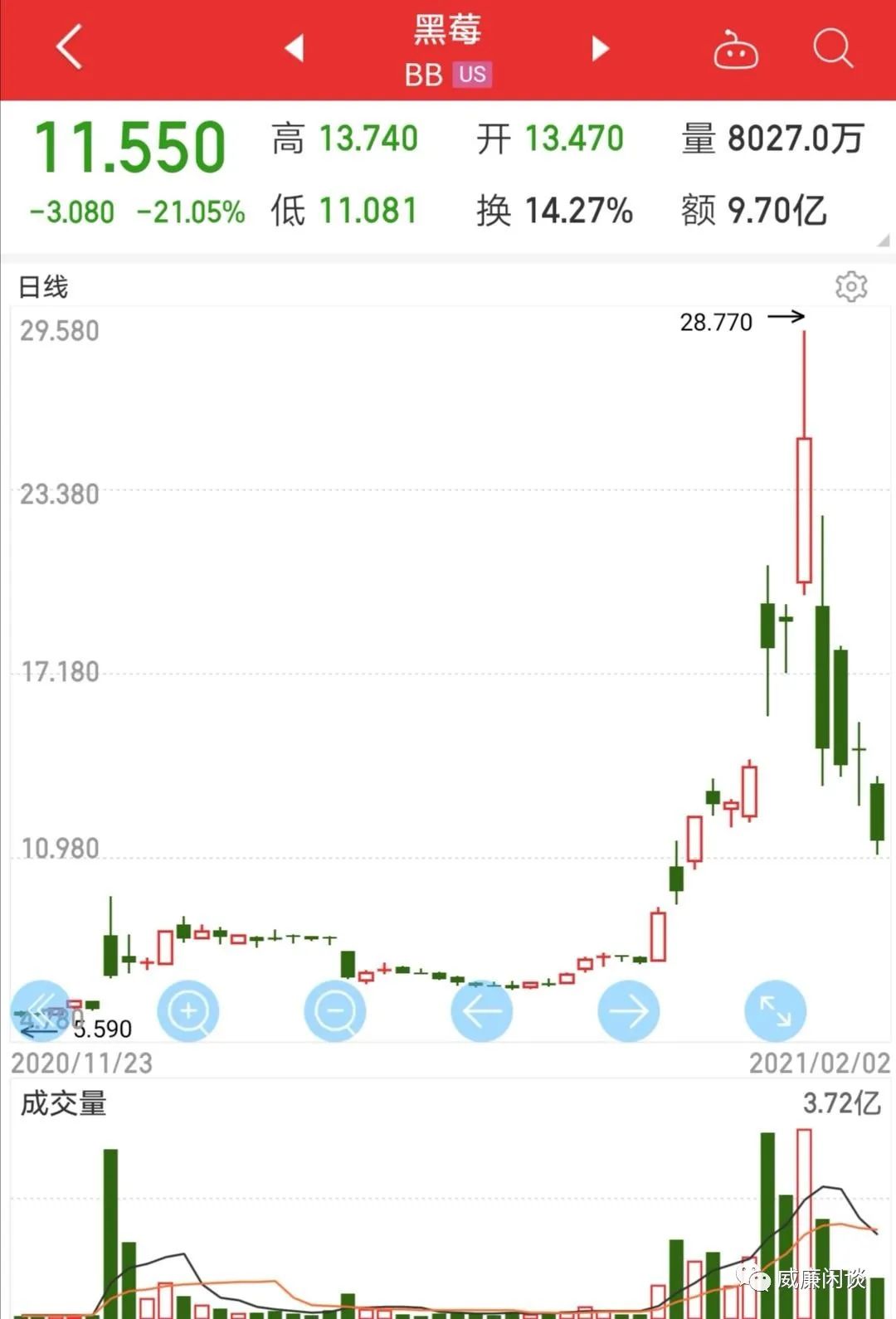Move chart left one step

(x=482, y=1010)
